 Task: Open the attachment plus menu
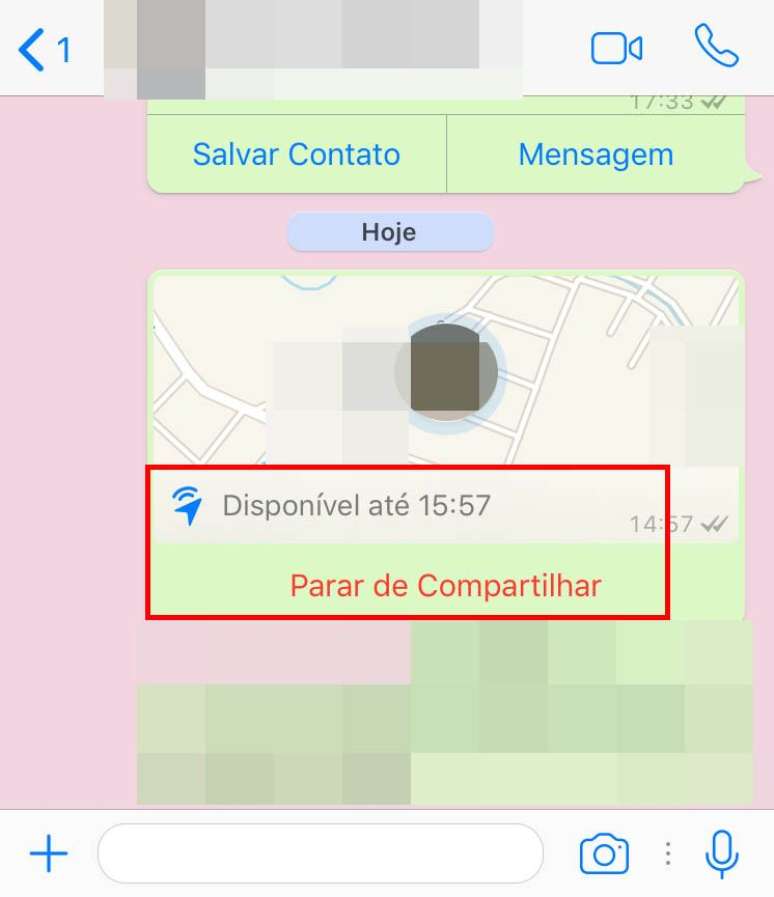[48, 854]
